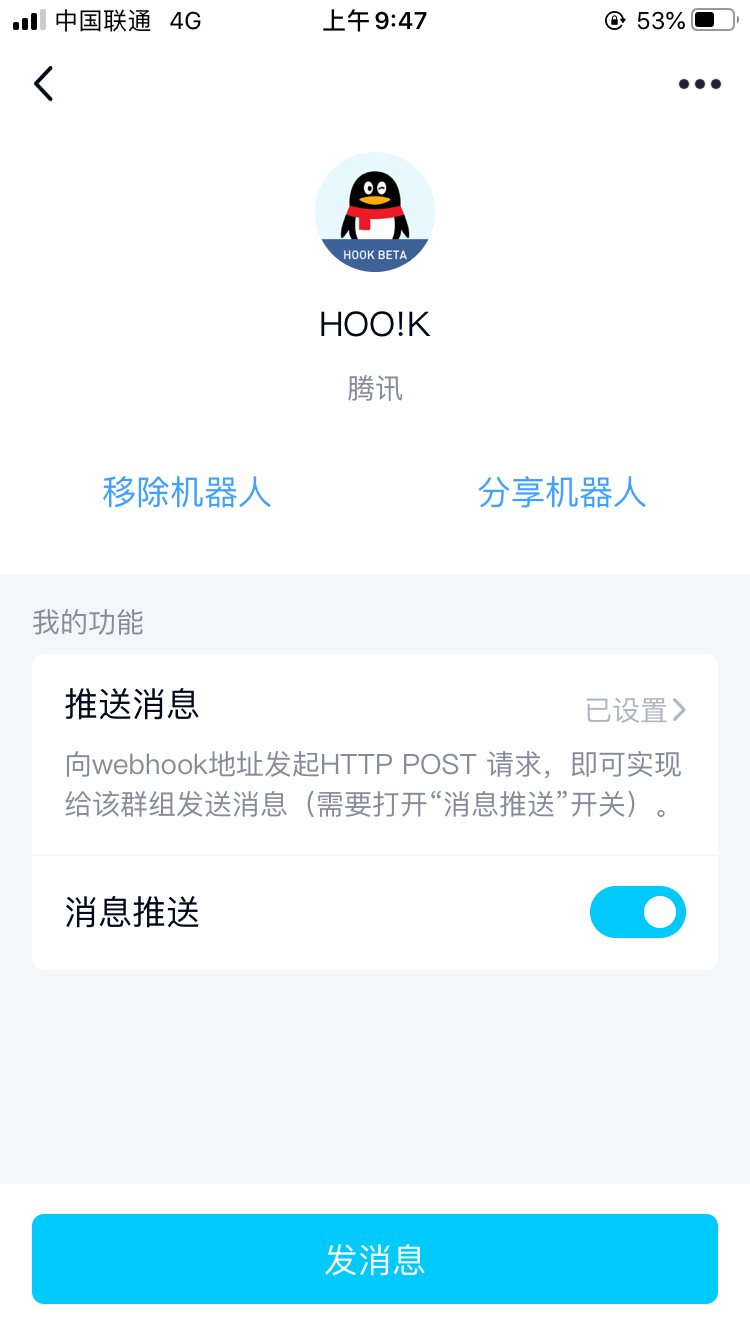Open the three-dot overflow menu
This screenshot has width=750, height=1334.
(x=699, y=84)
